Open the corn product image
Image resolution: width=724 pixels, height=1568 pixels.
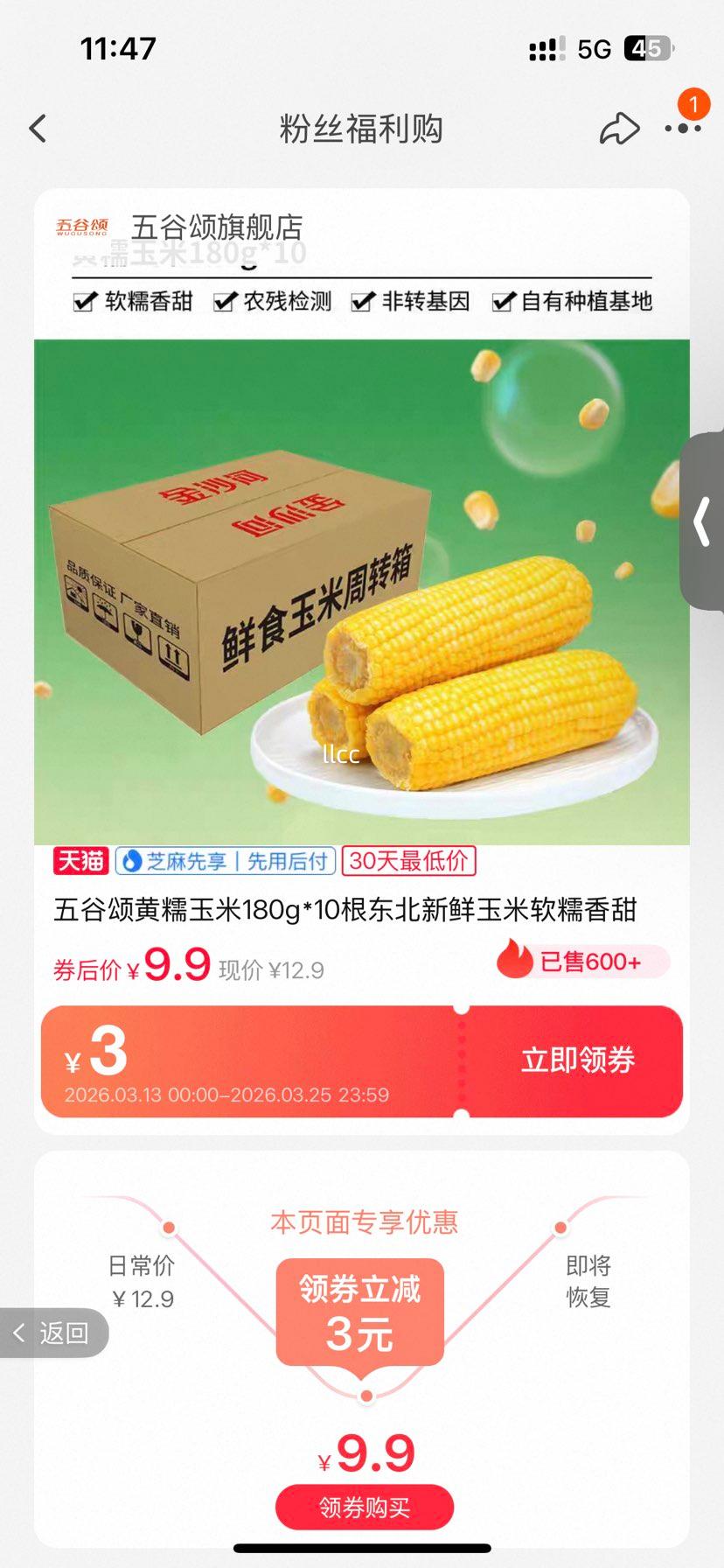[x=361, y=591]
